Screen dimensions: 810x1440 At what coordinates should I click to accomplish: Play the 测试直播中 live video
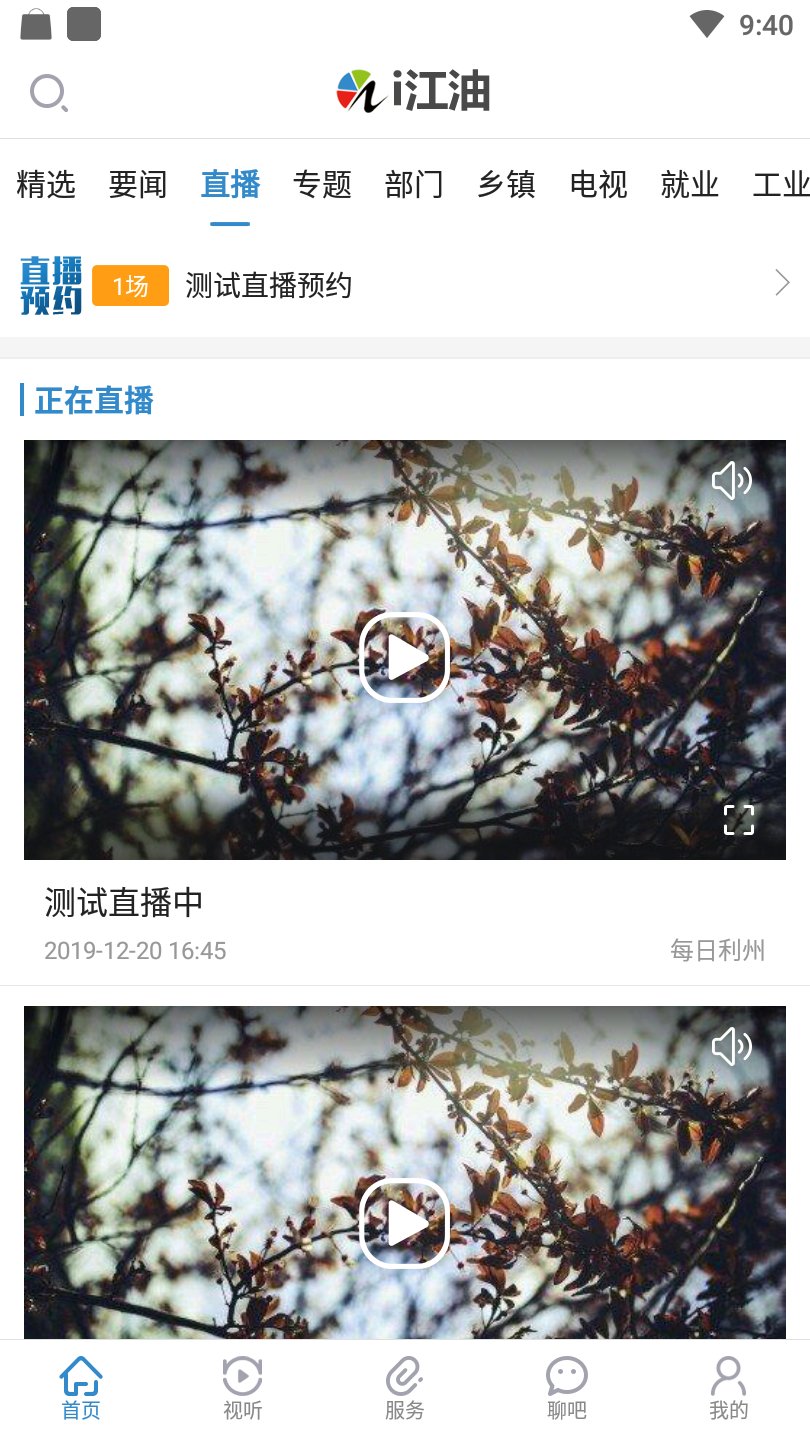[404, 657]
